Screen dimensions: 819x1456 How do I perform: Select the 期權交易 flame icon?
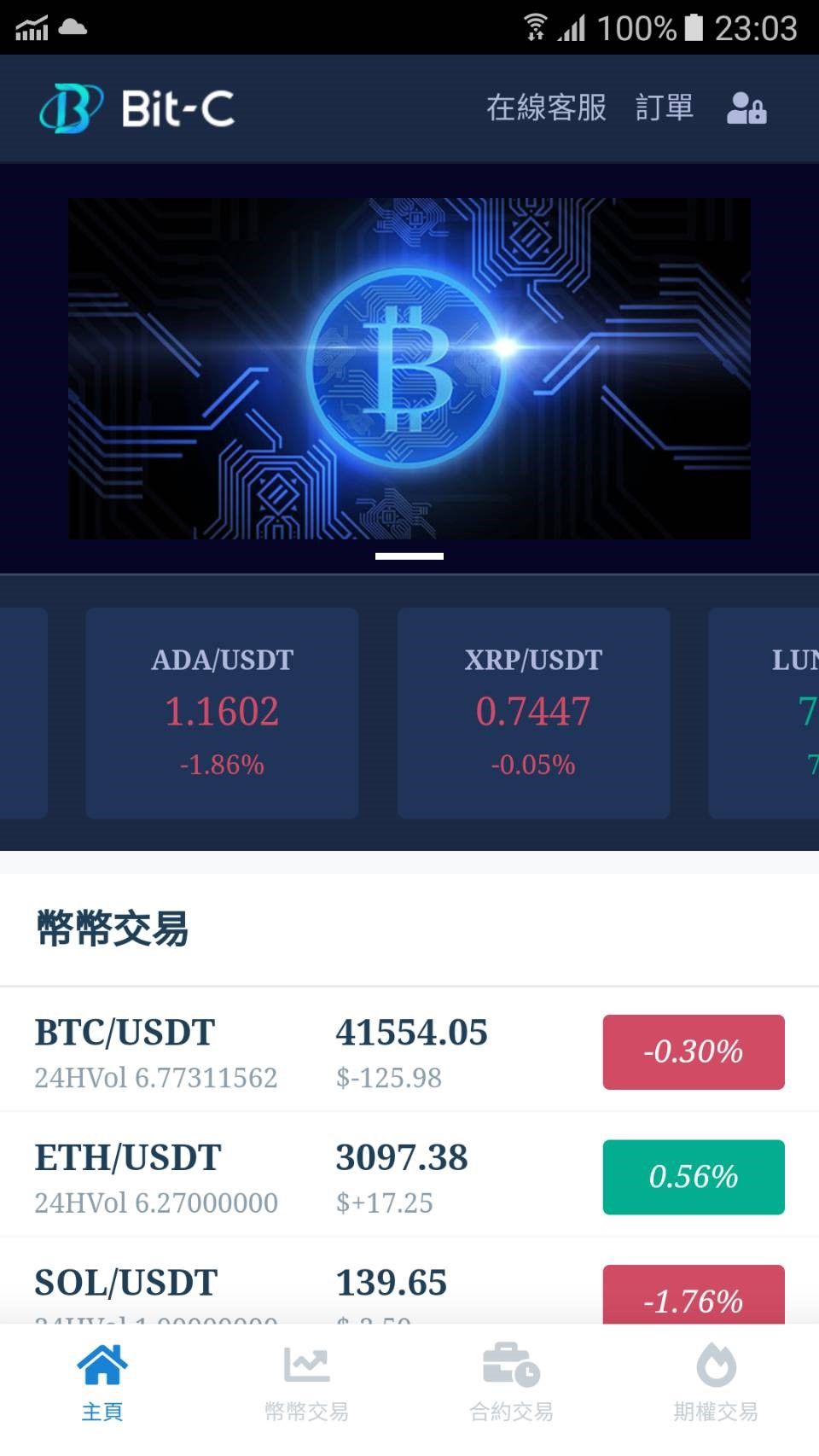pos(715,1363)
